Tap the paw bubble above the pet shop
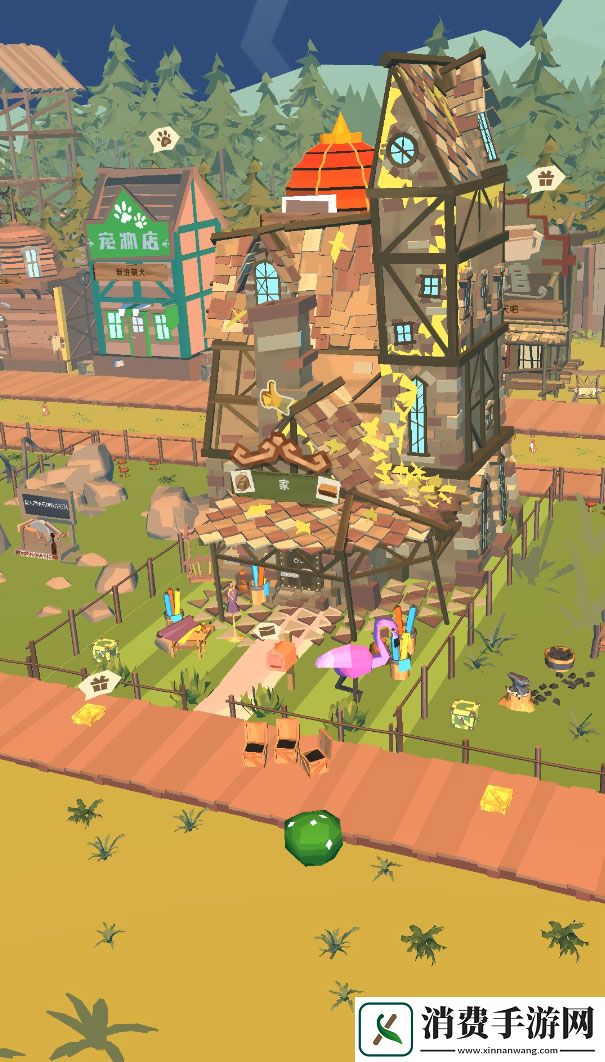The width and height of the screenshot is (605, 1062). click(x=163, y=139)
